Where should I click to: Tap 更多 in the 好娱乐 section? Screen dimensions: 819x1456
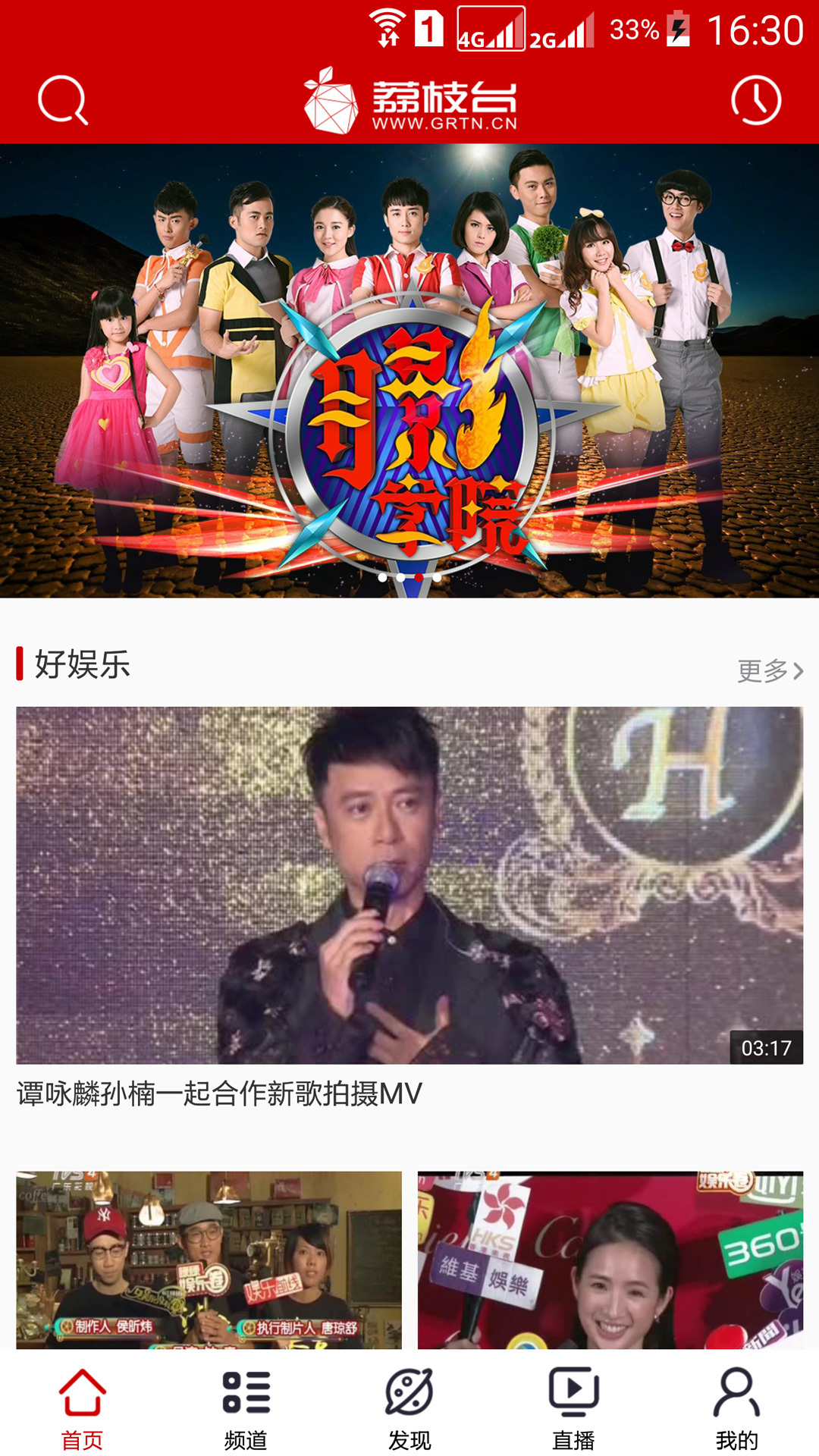[x=769, y=670]
